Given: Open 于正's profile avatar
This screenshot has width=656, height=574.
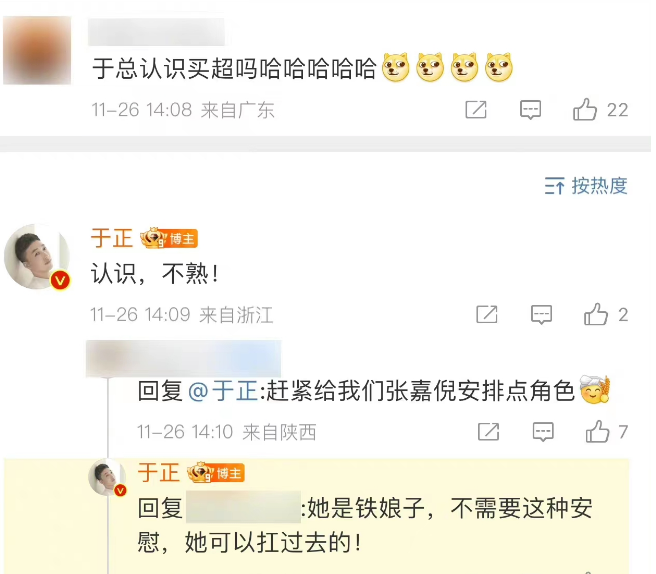Looking at the screenshot, I should coord(37,258).
